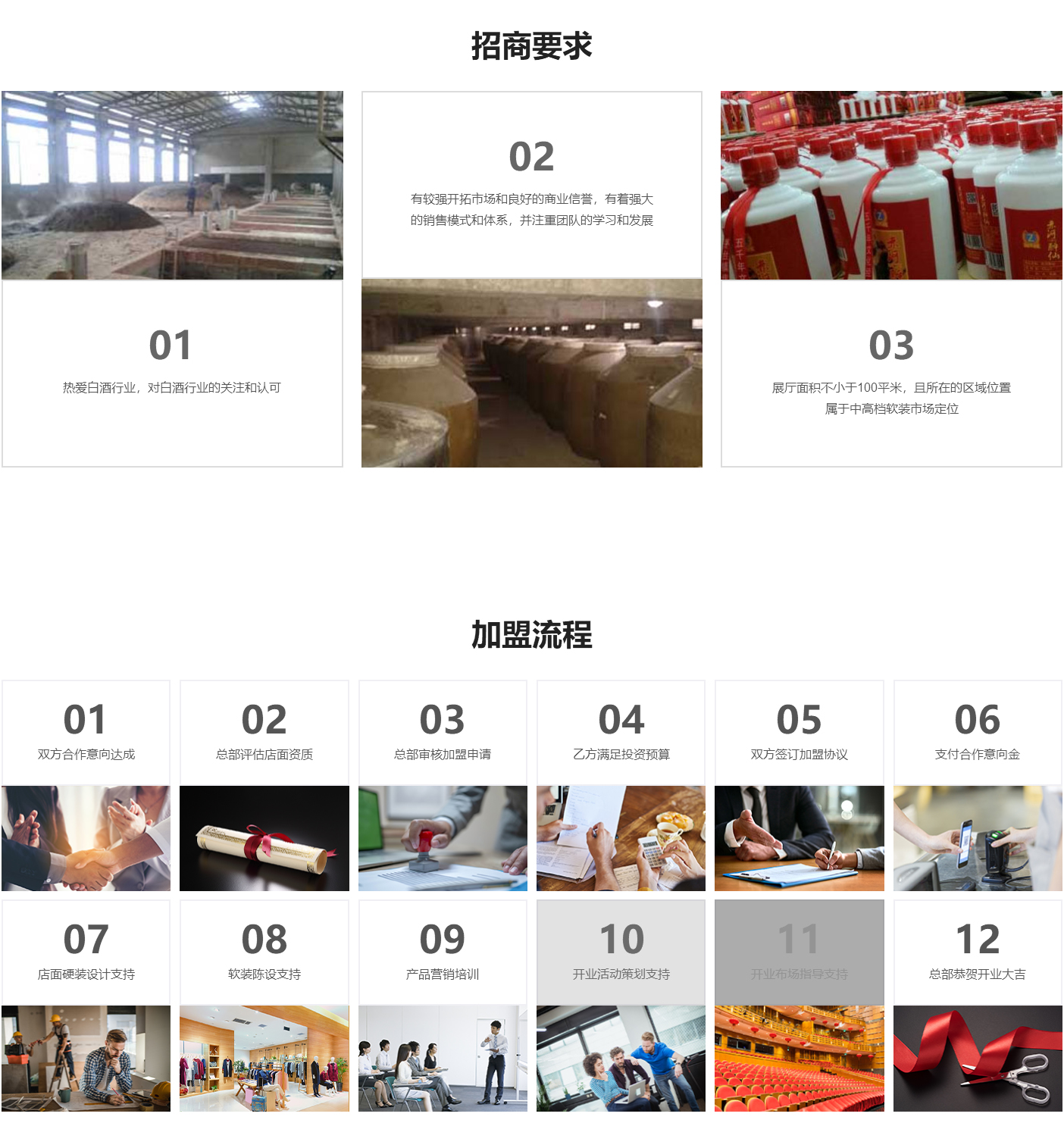Select step 11 开业布场指导支持 card
Viewport: 1064px width, 1123px height.
click(799, 953)
